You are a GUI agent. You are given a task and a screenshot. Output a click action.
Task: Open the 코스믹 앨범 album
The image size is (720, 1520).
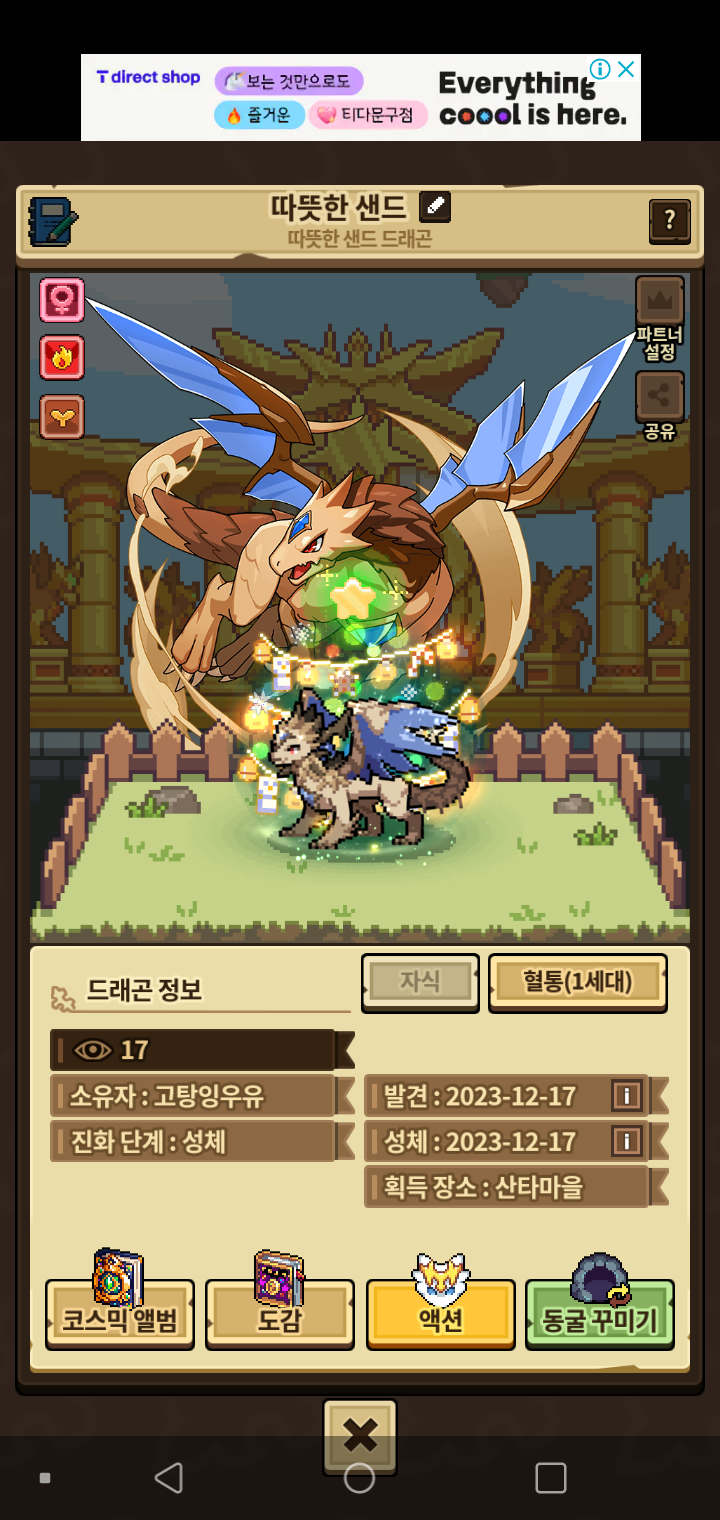(x=120, y=1319)
